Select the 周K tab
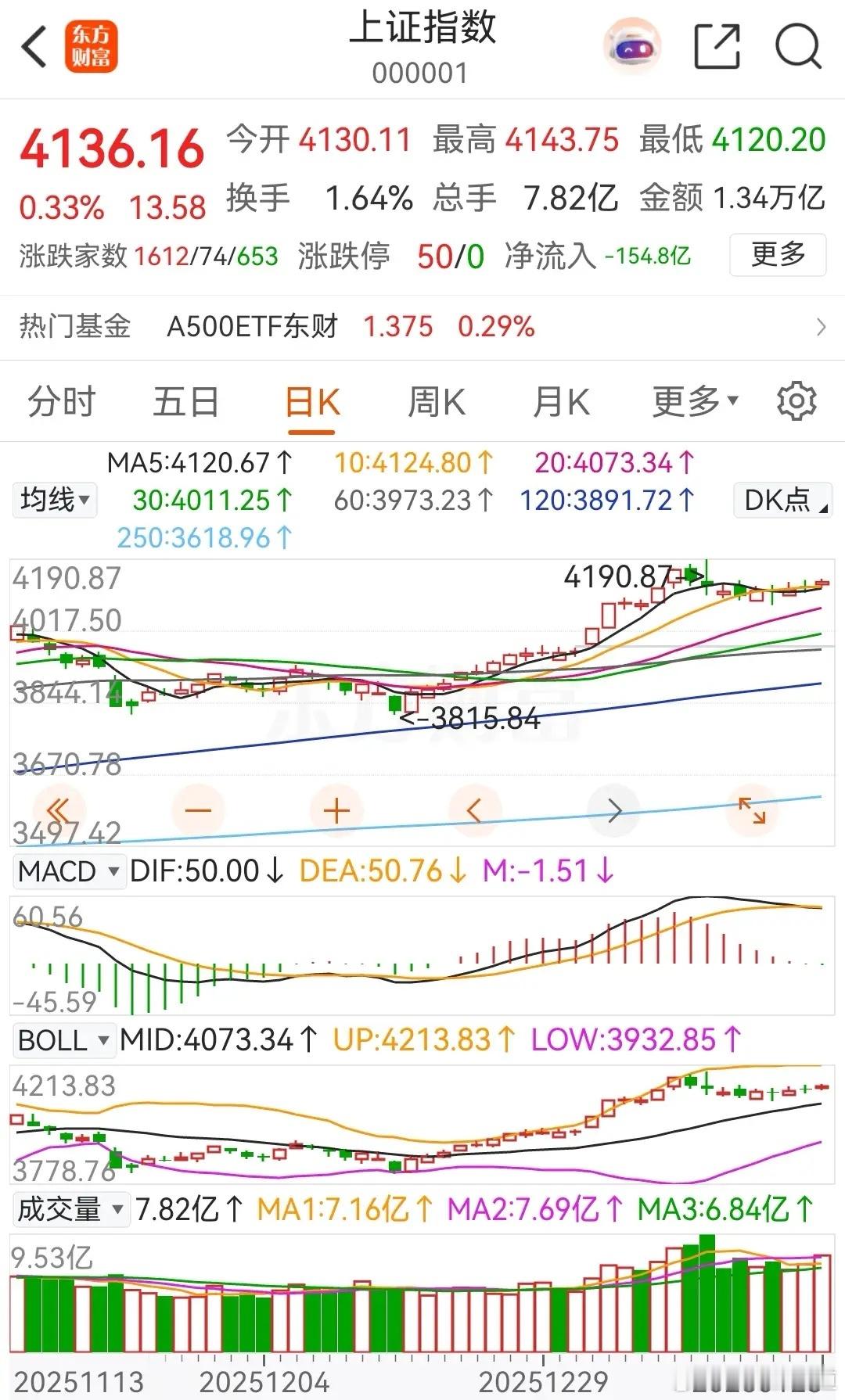Viewport: 845px width, 1400px height. click(437, 403)
